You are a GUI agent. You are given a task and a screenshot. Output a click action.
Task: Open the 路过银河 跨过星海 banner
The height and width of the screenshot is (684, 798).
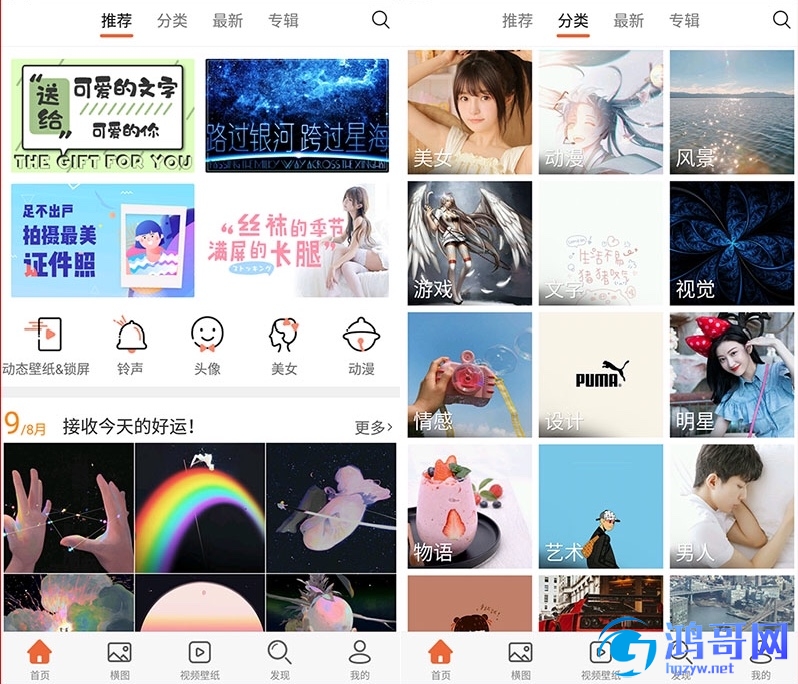click(x=297, y=115)
